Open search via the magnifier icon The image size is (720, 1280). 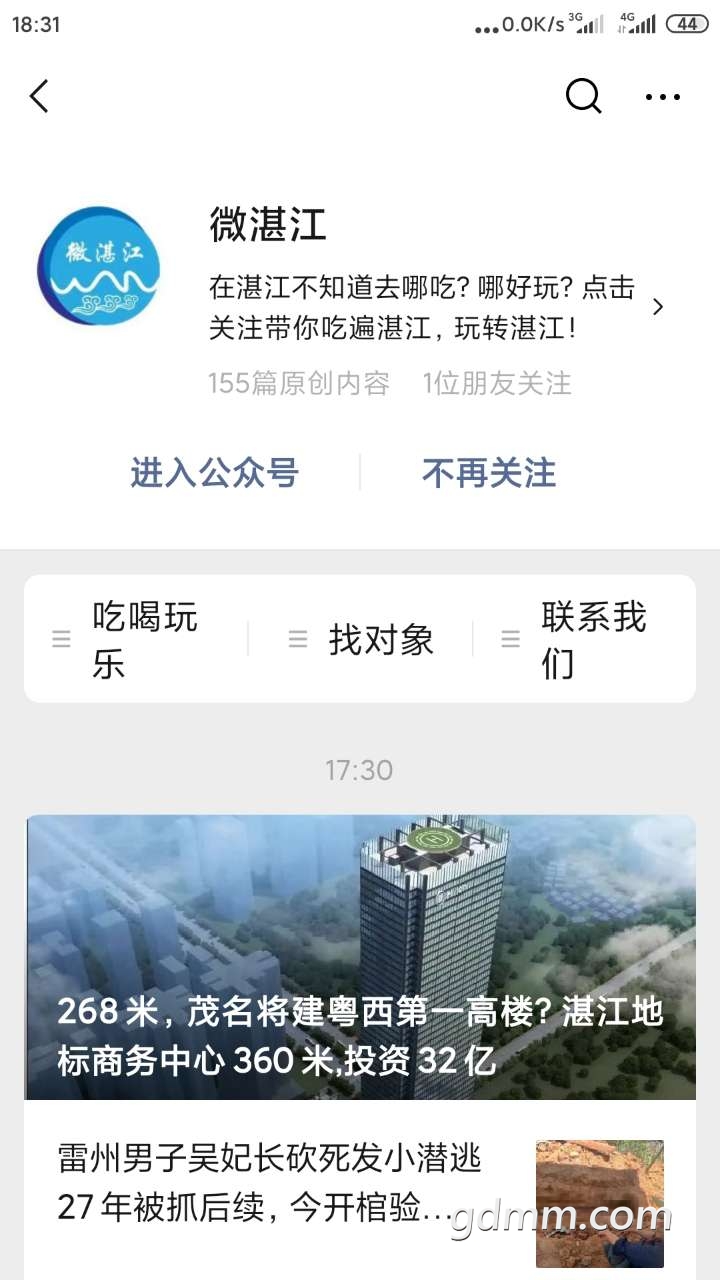[583, 97]
